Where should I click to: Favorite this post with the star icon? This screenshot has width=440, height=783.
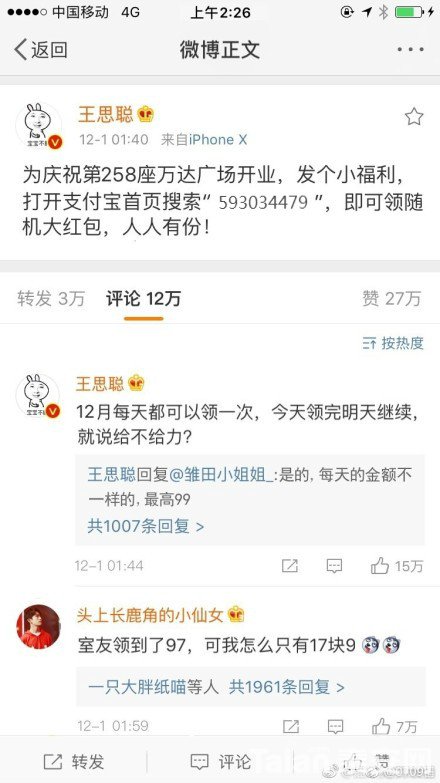click(x=414, y=117)
